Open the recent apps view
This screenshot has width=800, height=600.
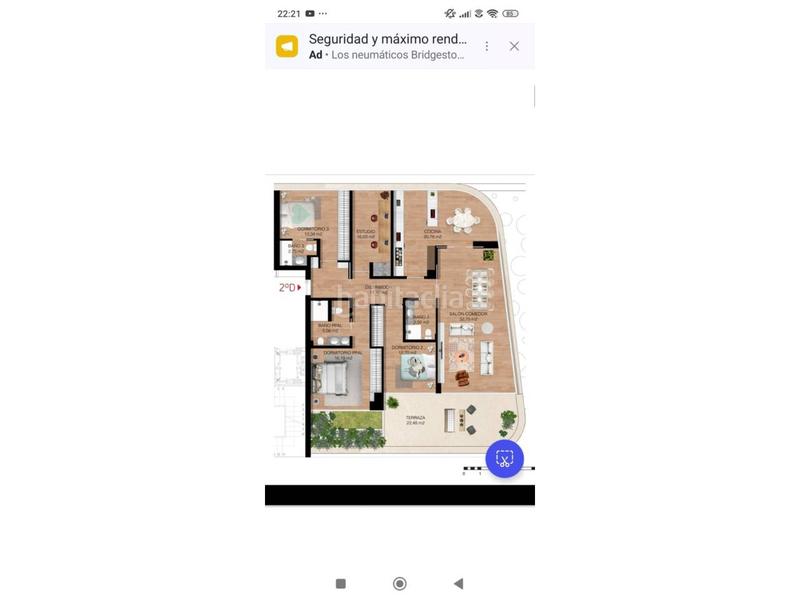pyautogui.click(x=341, y=583)
